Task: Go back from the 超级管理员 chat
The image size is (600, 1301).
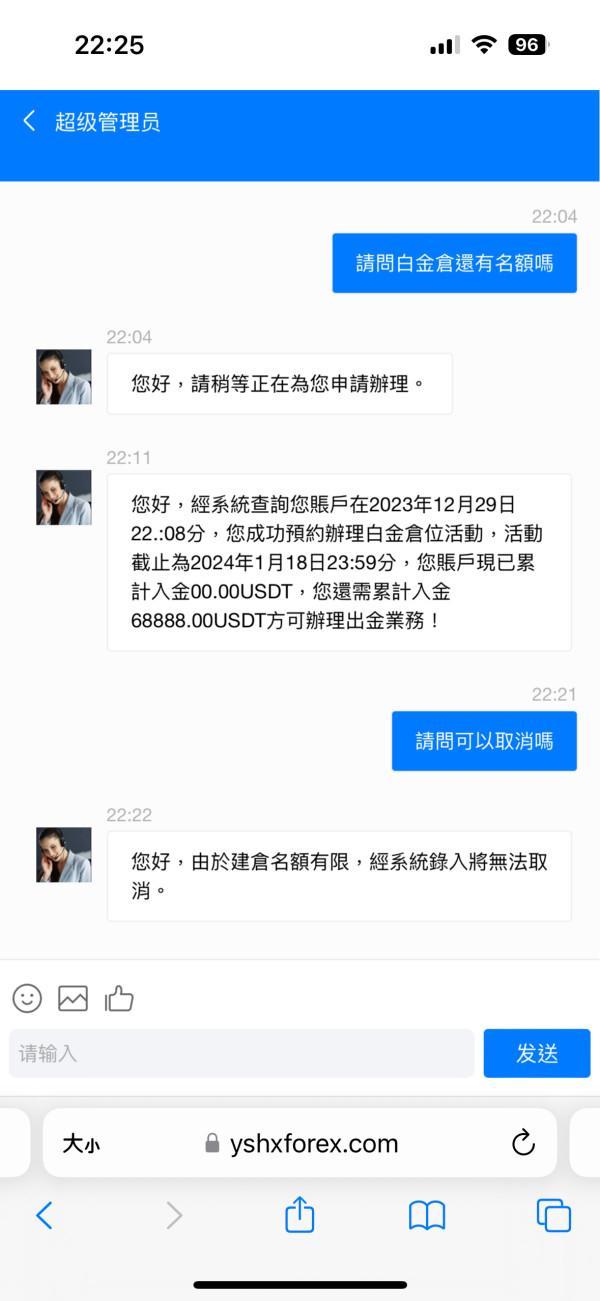Action: pos(29,121)
